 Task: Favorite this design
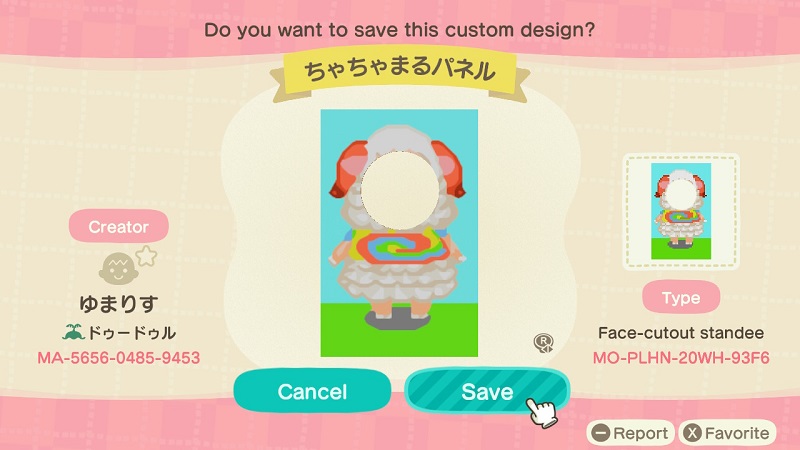click(726, 433)
